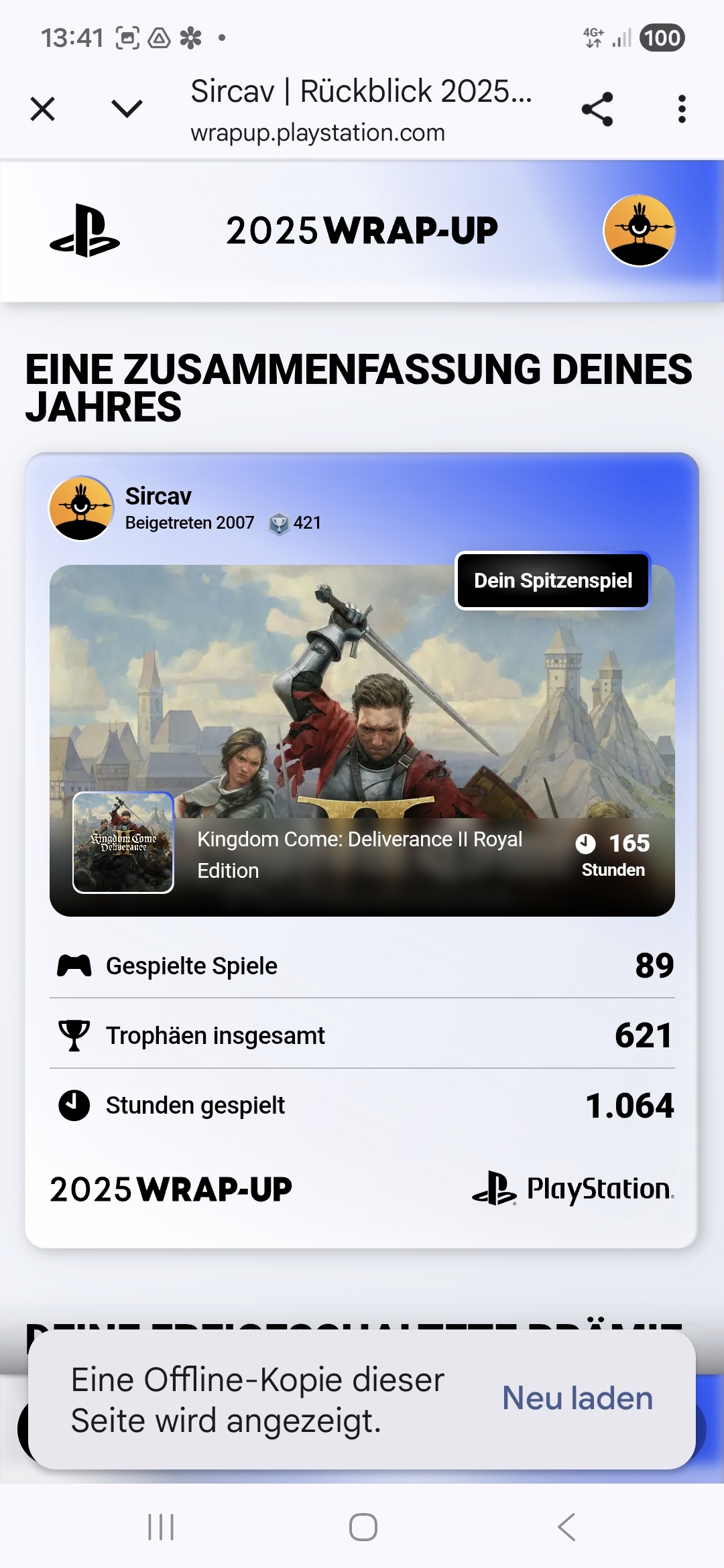Open the browser overflow menu
This screenshot has height=1568, width=724.
[682, 109]
